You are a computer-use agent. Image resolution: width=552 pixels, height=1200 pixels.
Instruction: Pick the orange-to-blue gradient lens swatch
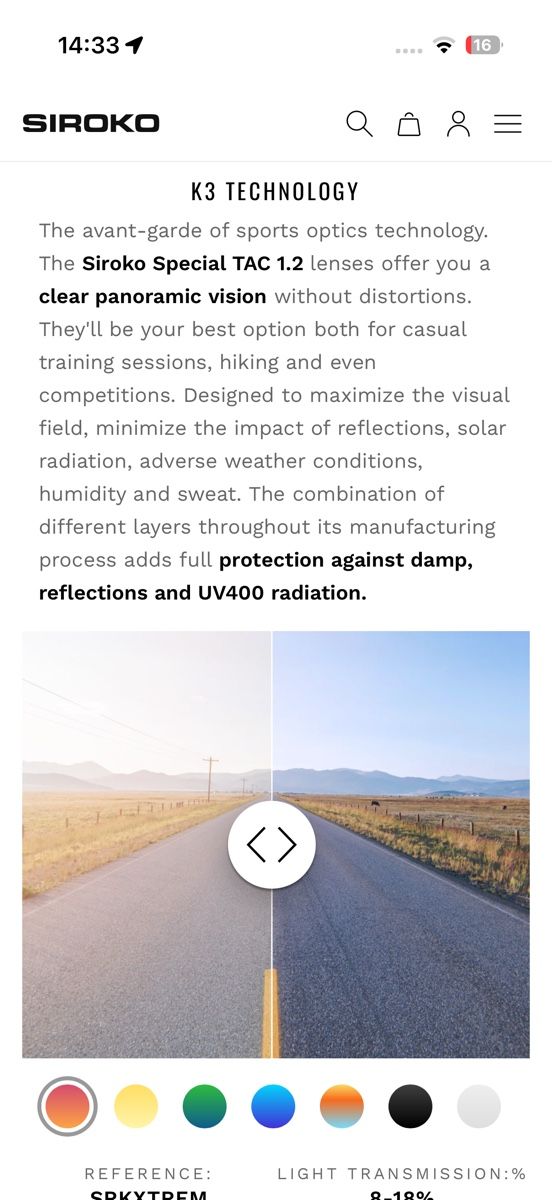pyautogui.click(x=342, y=1107)
